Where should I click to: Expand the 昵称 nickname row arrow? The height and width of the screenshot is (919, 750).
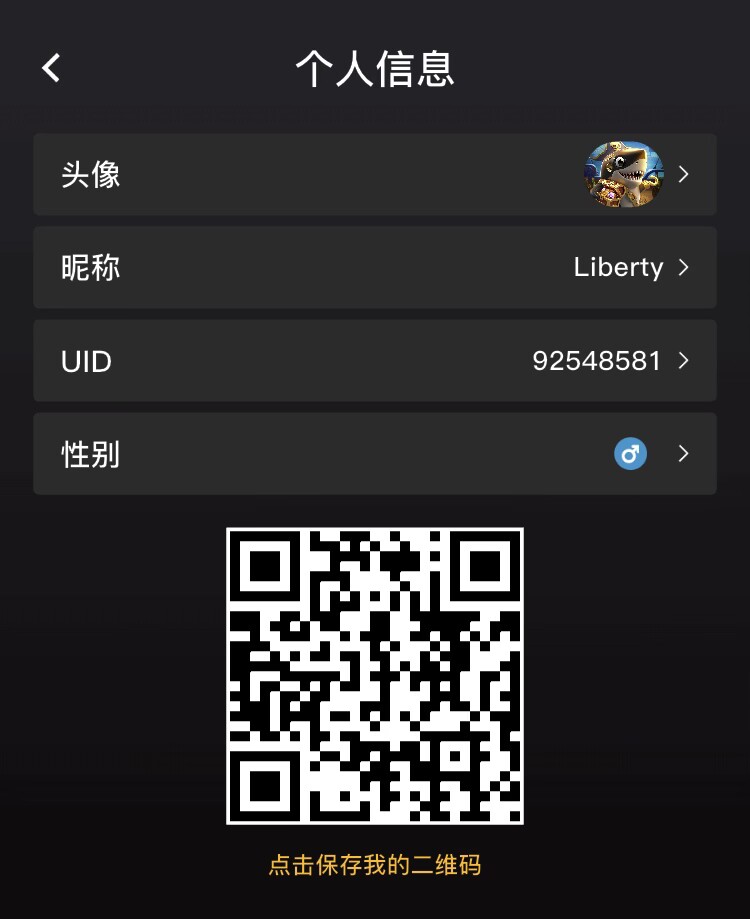[x=684, y=267]
